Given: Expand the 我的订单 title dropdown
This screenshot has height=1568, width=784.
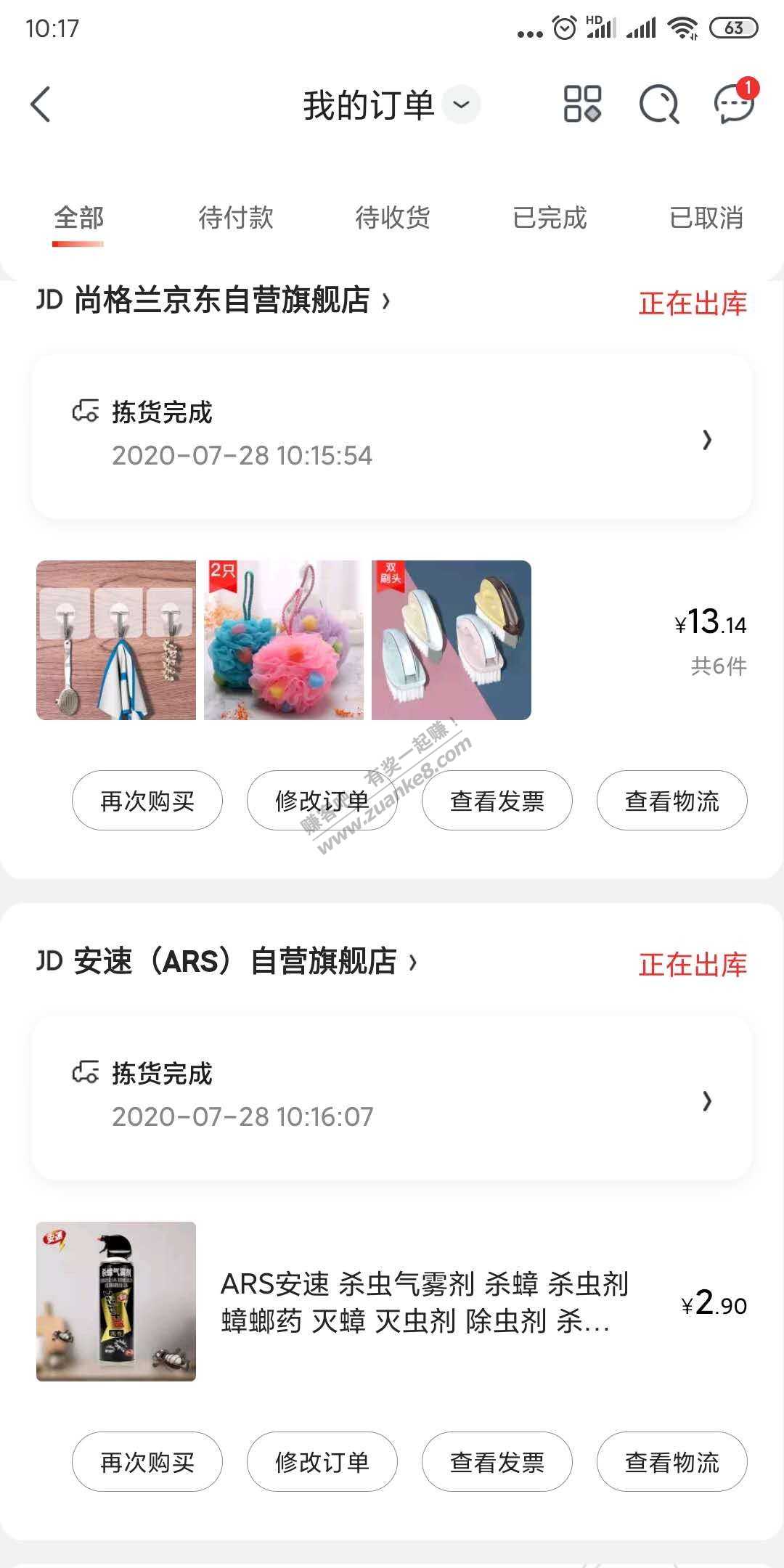Looking at the screenshot, I should [x=461, y=105].
